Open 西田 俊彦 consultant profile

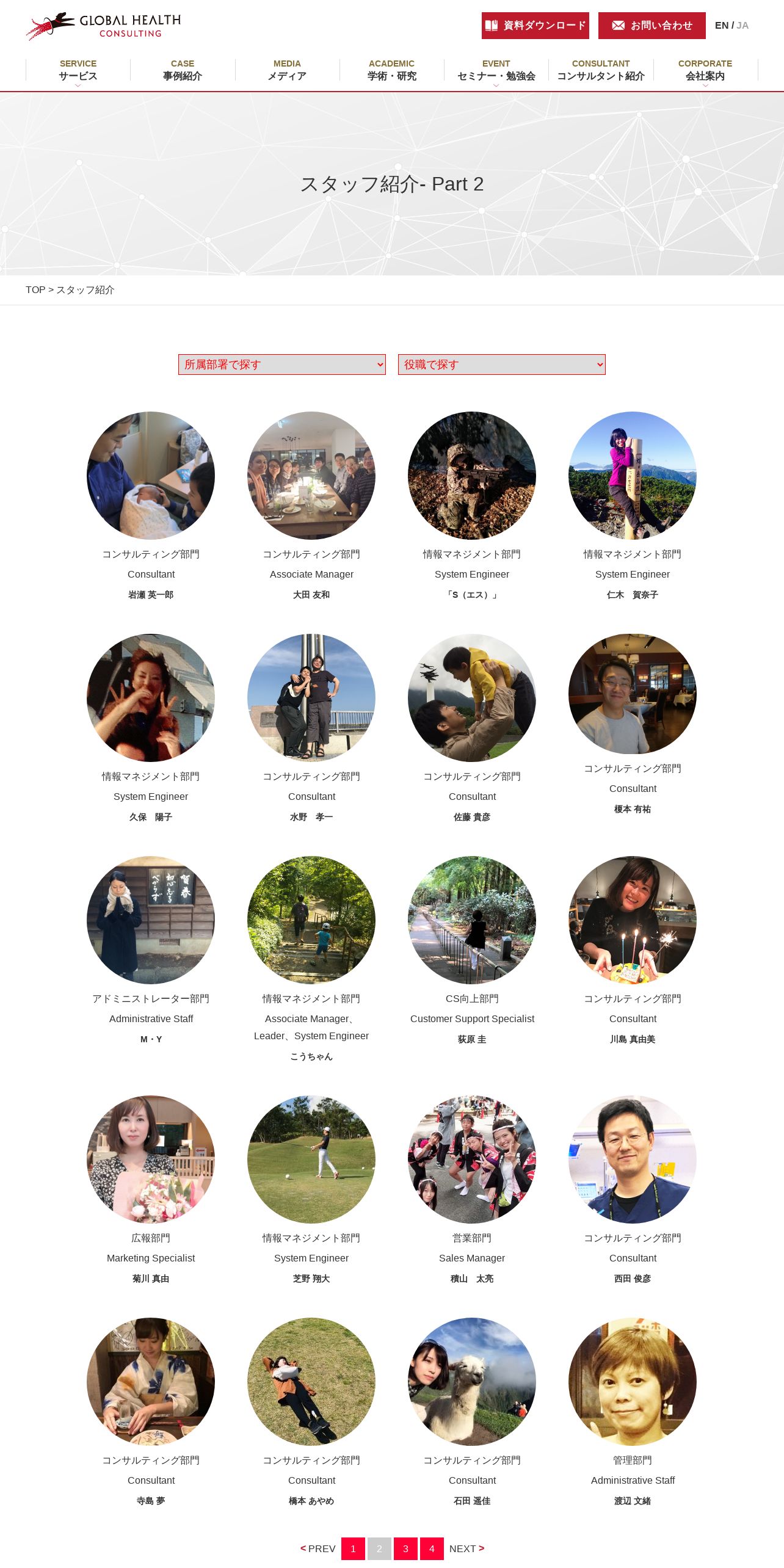tap(633, 1159)
